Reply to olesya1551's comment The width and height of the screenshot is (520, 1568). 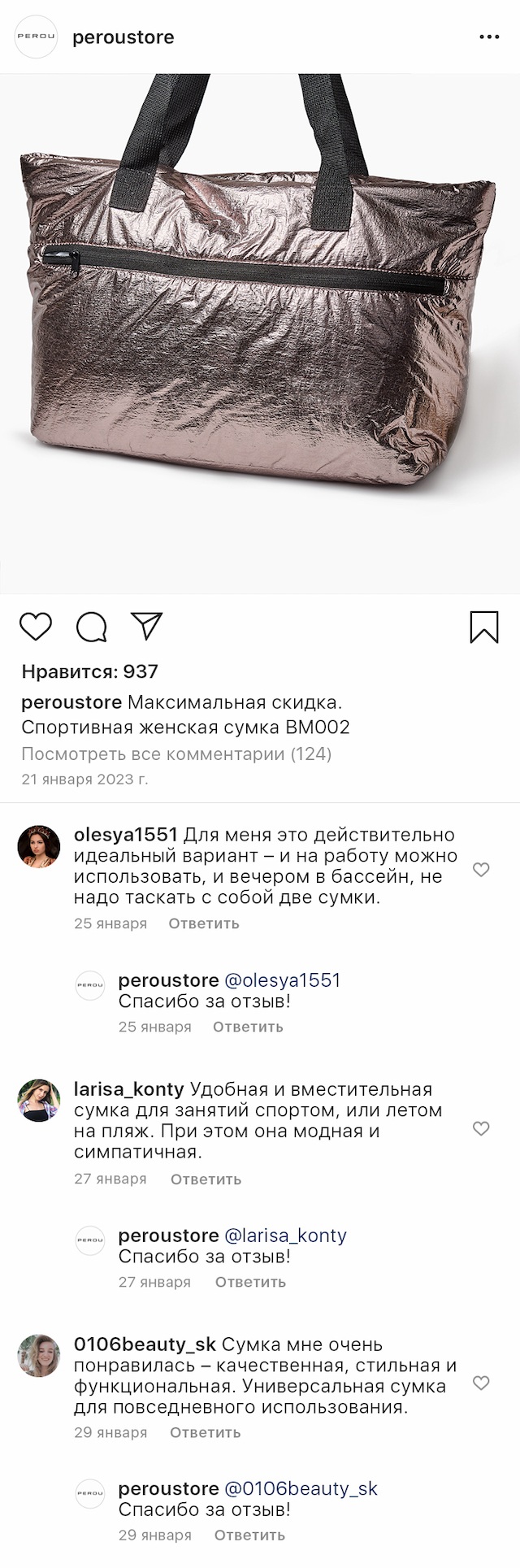tap(203, 923)
